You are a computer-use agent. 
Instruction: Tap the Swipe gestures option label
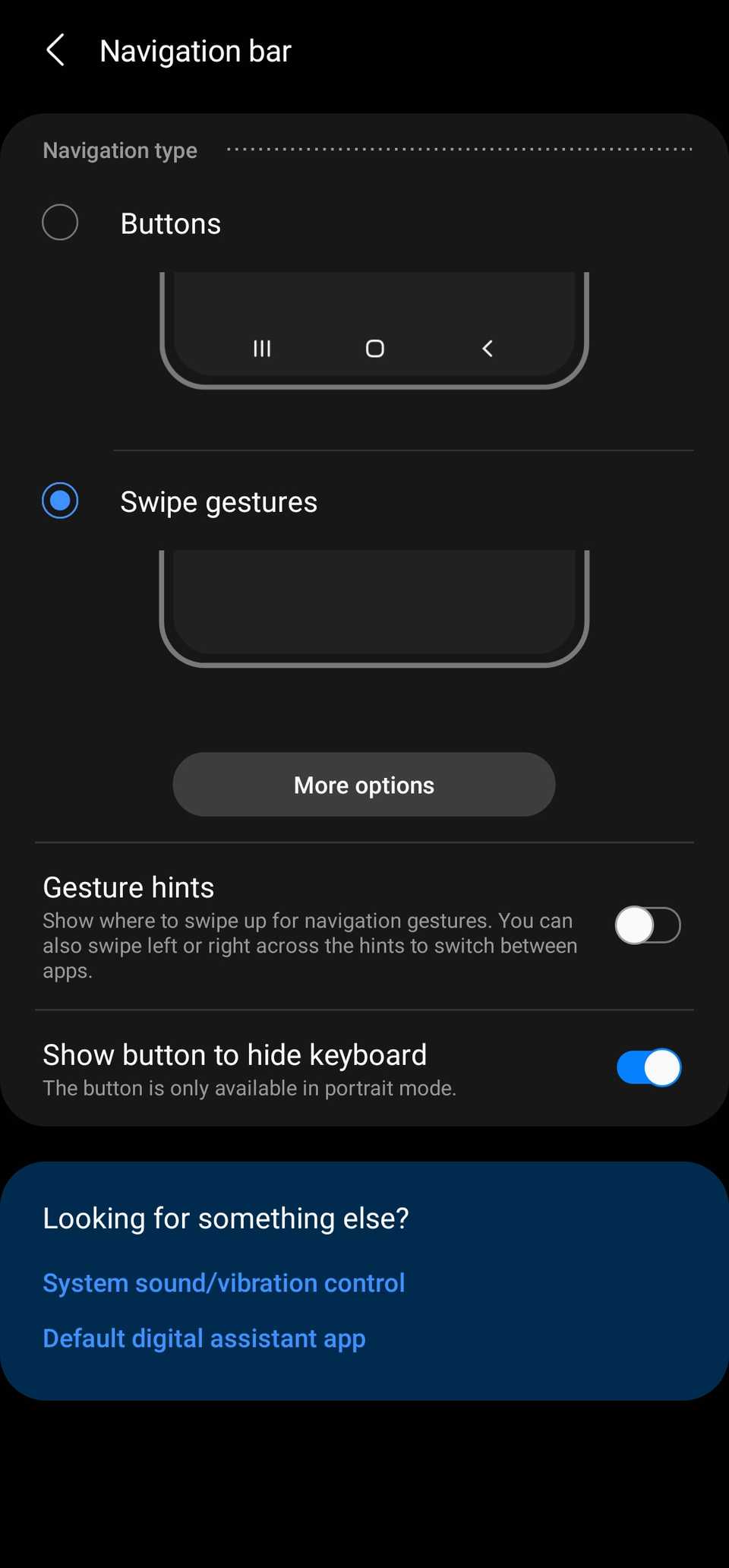pyautogui.click(x=218, y=501)
